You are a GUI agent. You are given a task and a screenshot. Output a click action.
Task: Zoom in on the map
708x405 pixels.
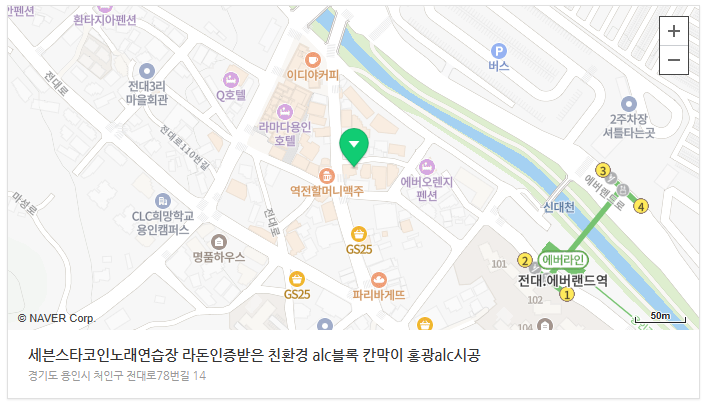point(674,31)
